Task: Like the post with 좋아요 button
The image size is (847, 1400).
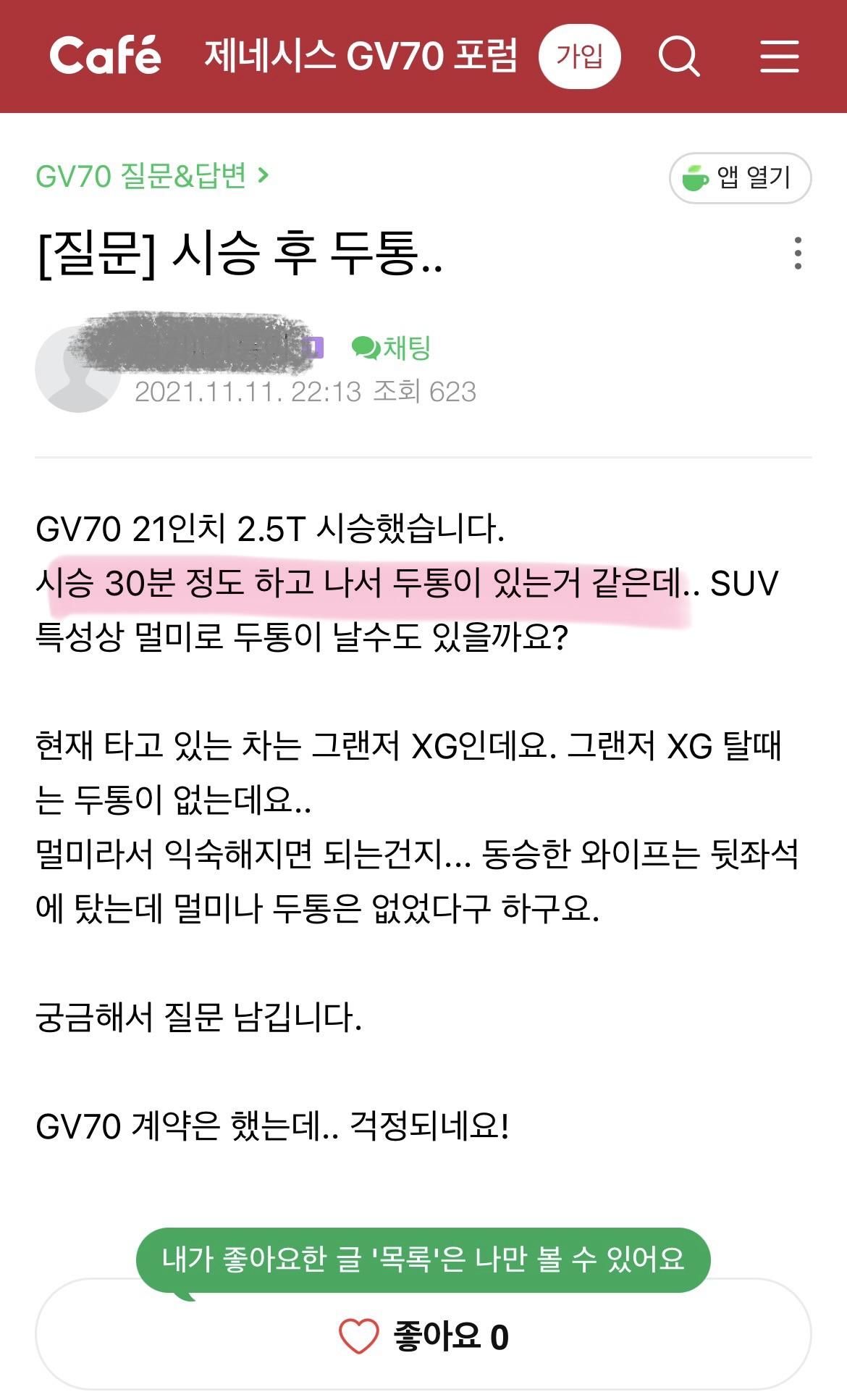Action: [x=423, y=1336]
